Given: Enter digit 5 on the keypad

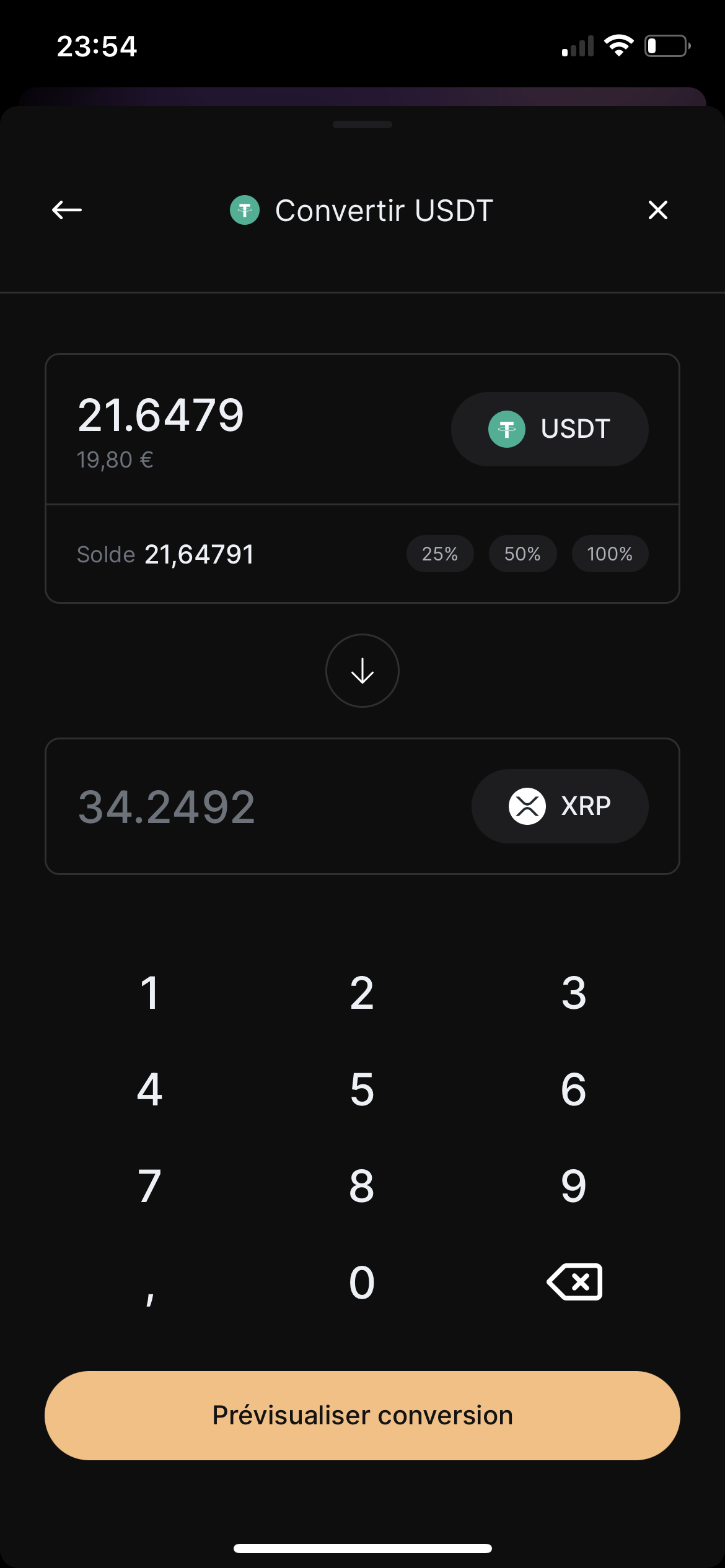Looking at the screenshot, I should [x=362, y=1089].
